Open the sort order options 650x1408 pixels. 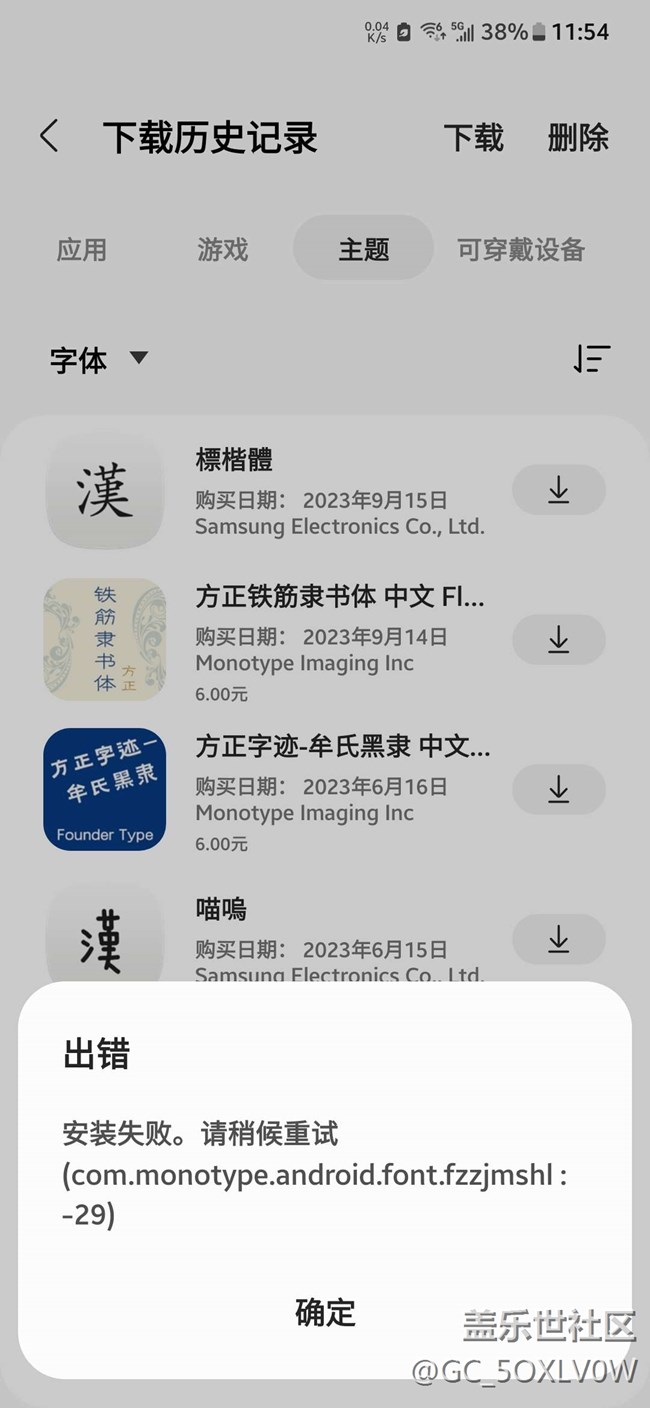click(x=592, y=359)
